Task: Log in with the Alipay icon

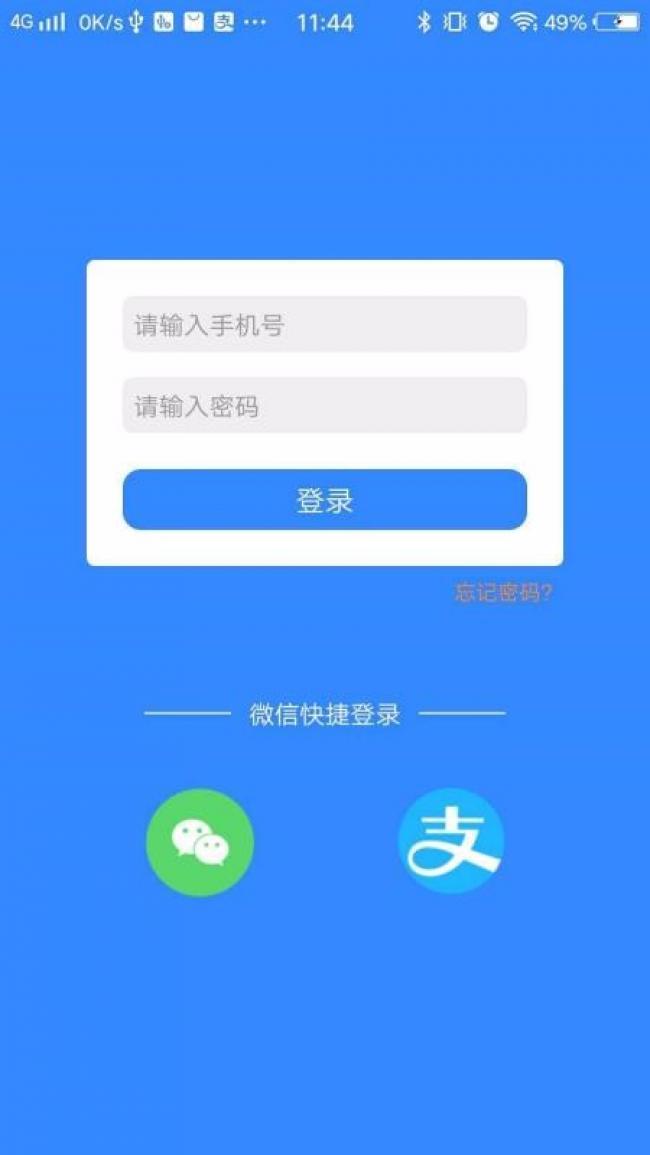Action: 451,841
